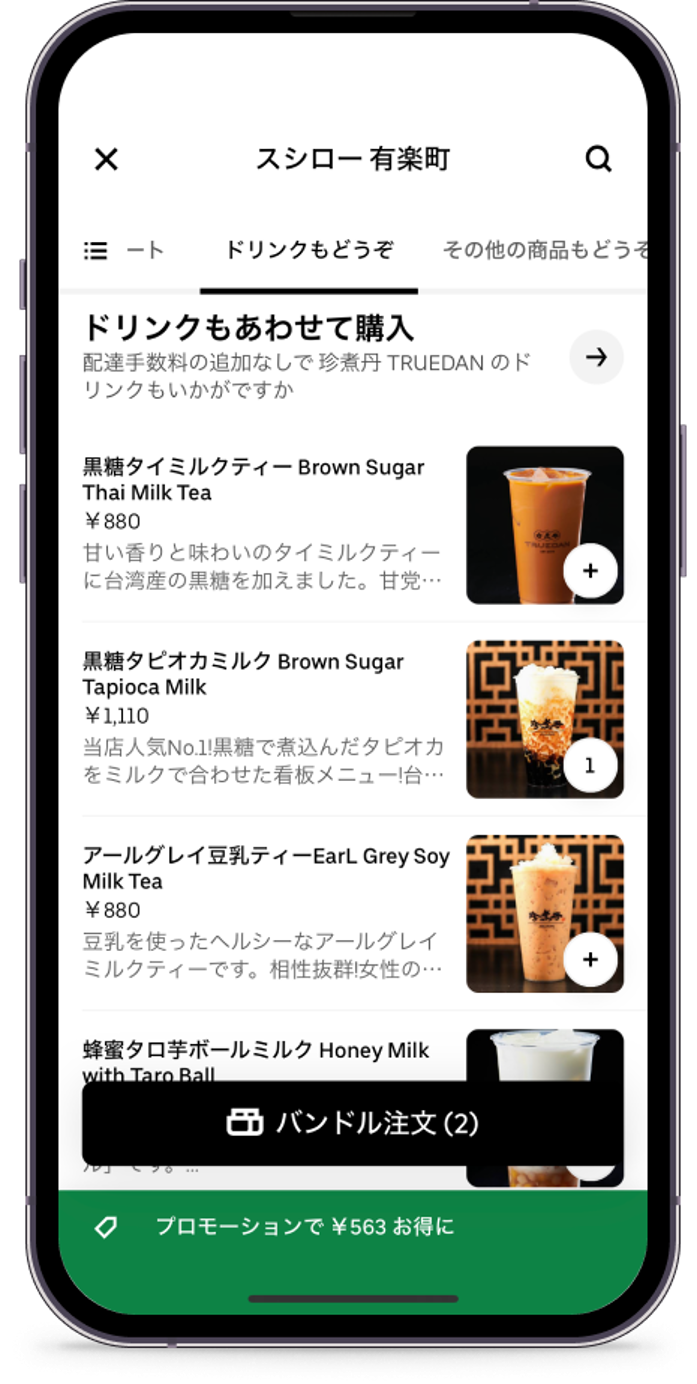This screenshot has height=1384, width=697.
Task: Open the menu category list icon
Action: (x=96, y=250)
